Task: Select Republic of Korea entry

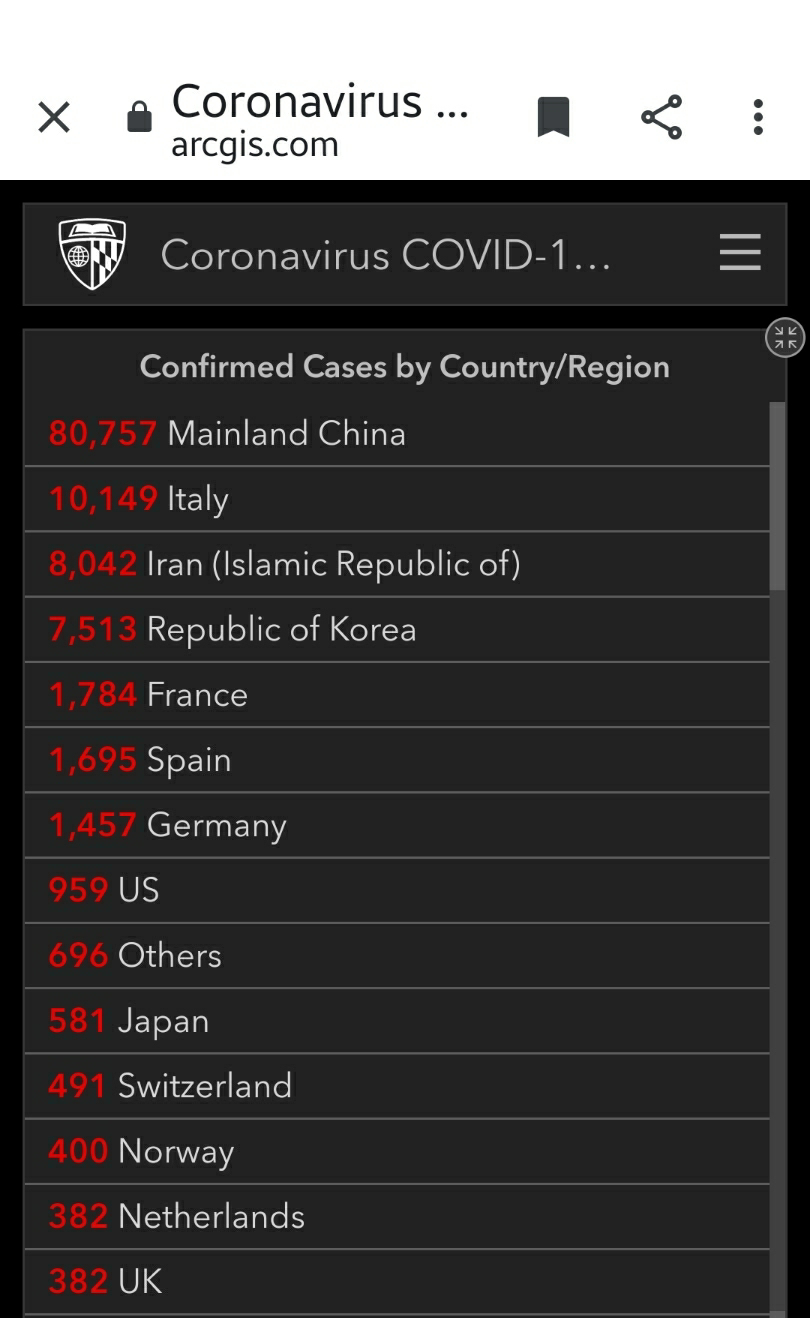Action: point(397,629)
